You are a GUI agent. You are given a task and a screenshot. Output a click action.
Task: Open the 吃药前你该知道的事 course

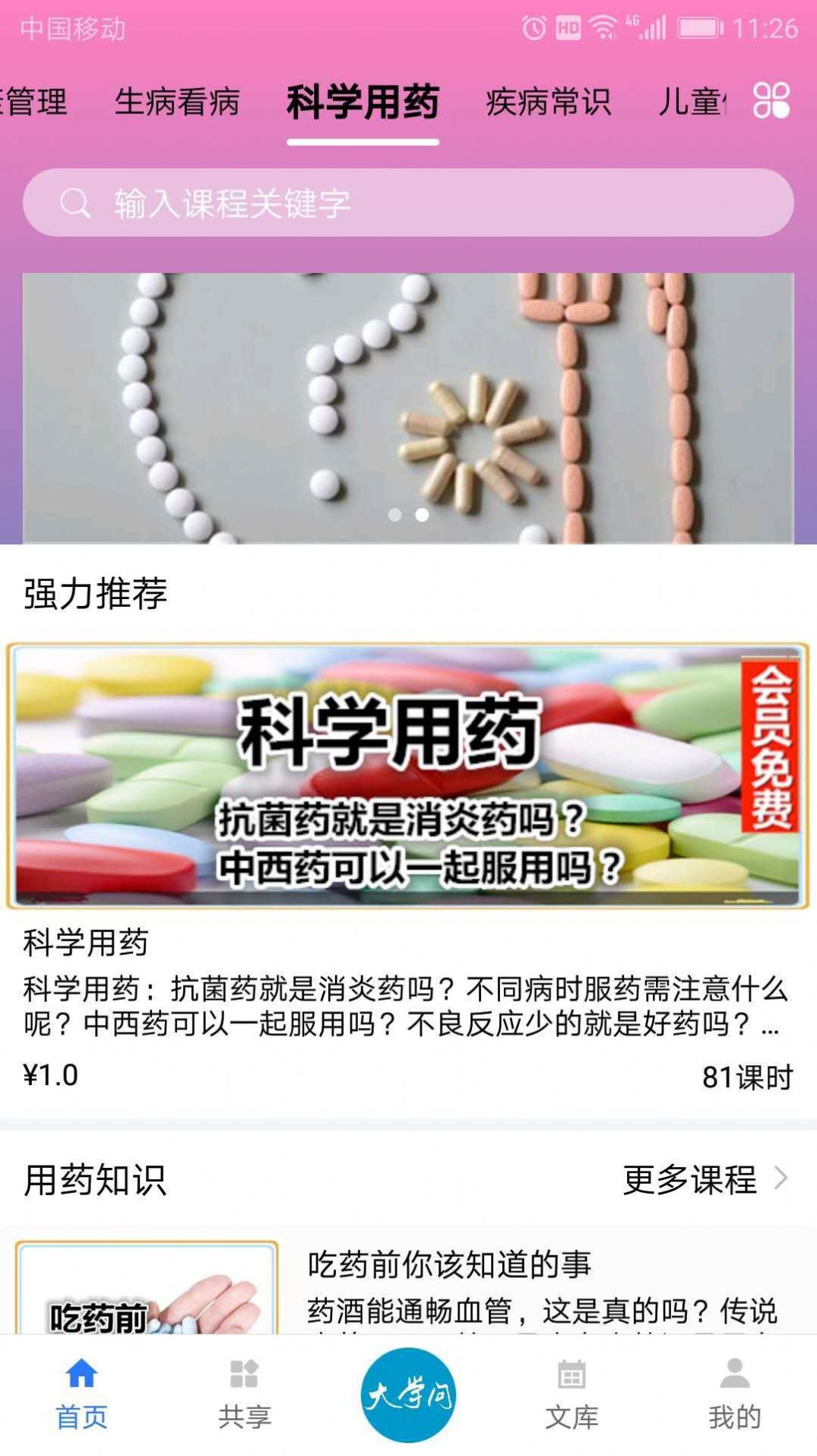[x=448, y=1265]
